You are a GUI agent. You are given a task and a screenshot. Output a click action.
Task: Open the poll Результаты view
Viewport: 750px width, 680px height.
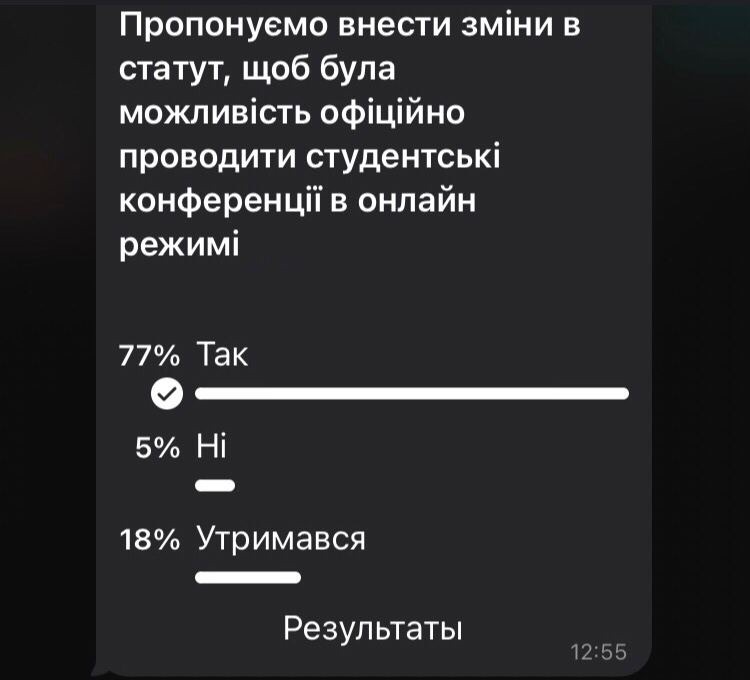click(x=373, y=630)
